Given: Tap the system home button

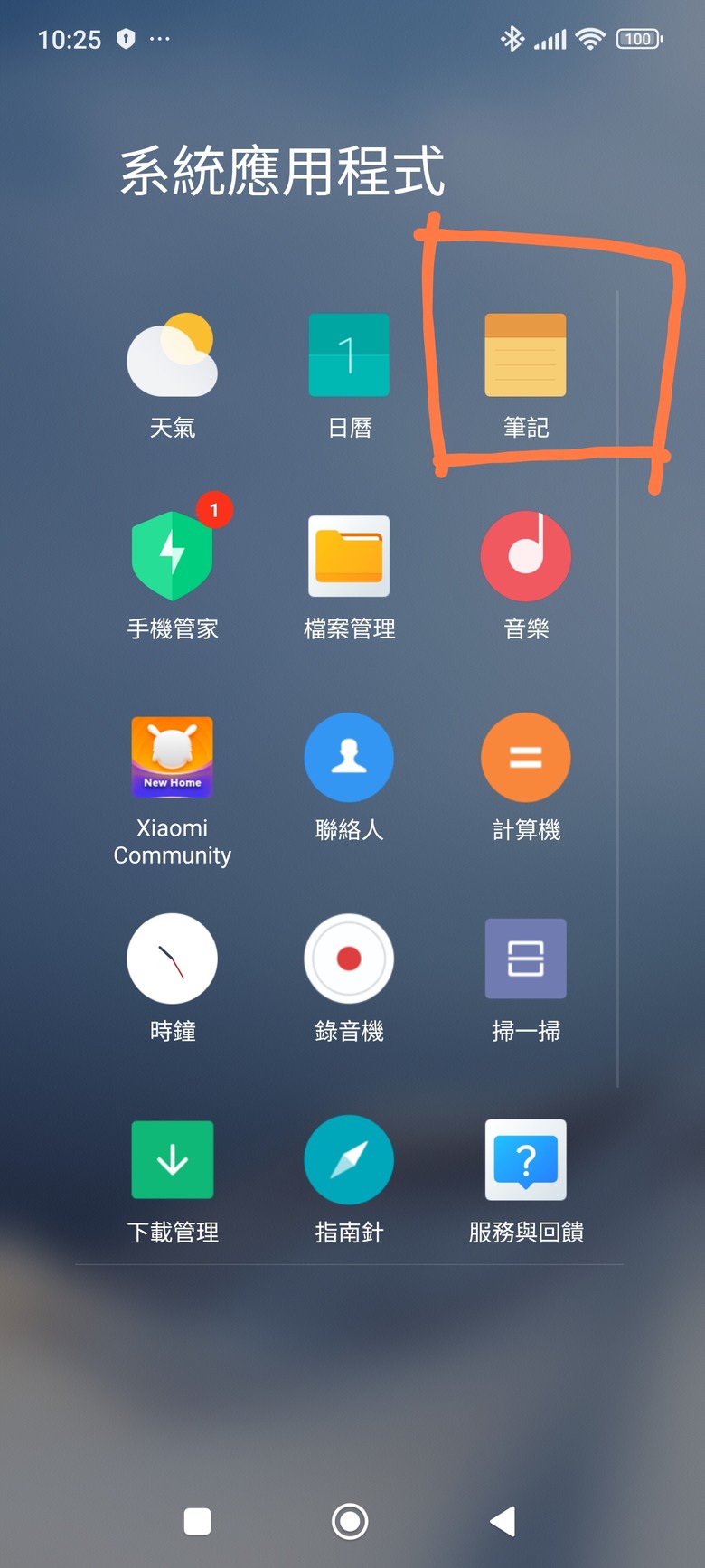Looking at the screenshot, I should (x=350, y=1521).
